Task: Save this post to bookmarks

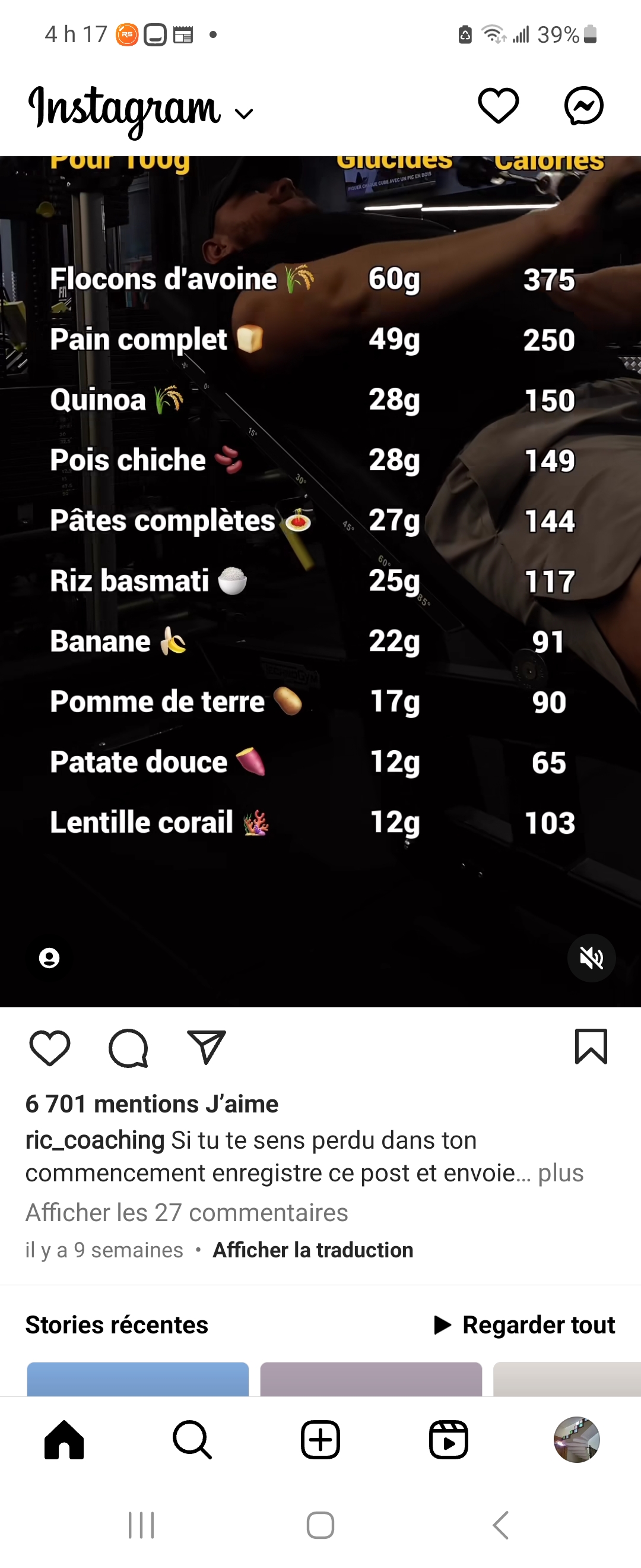Action: pos(591,1047)
